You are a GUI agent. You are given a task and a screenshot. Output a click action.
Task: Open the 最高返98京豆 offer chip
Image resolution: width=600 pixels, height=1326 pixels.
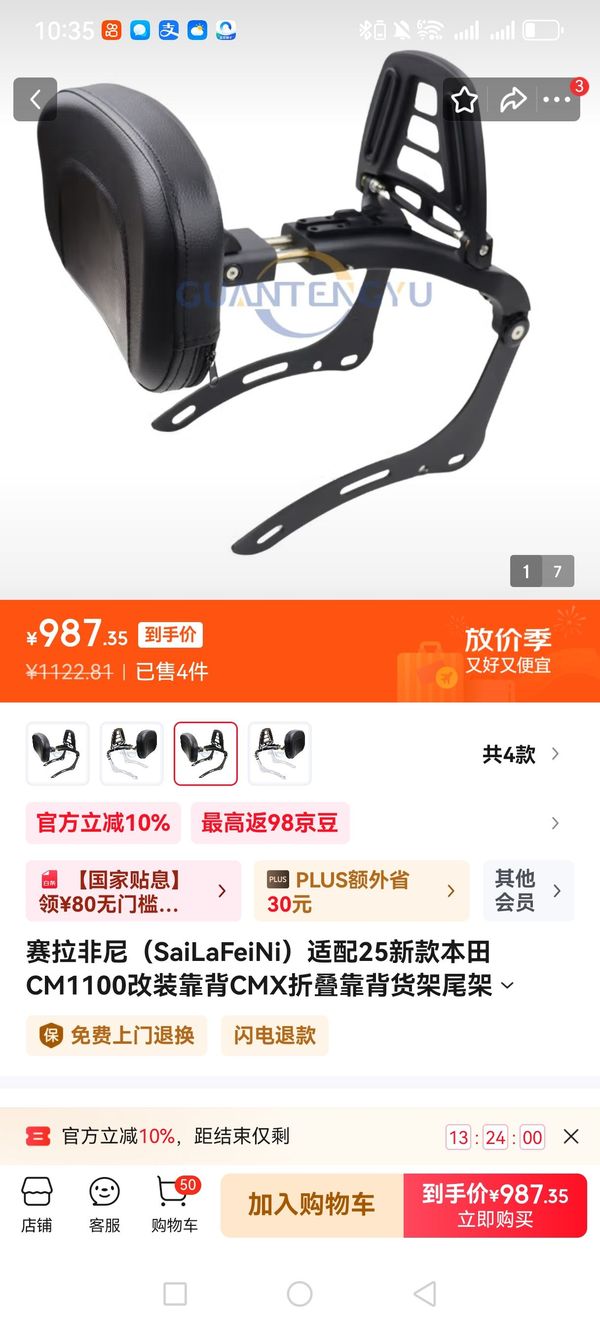coord(270,823)
